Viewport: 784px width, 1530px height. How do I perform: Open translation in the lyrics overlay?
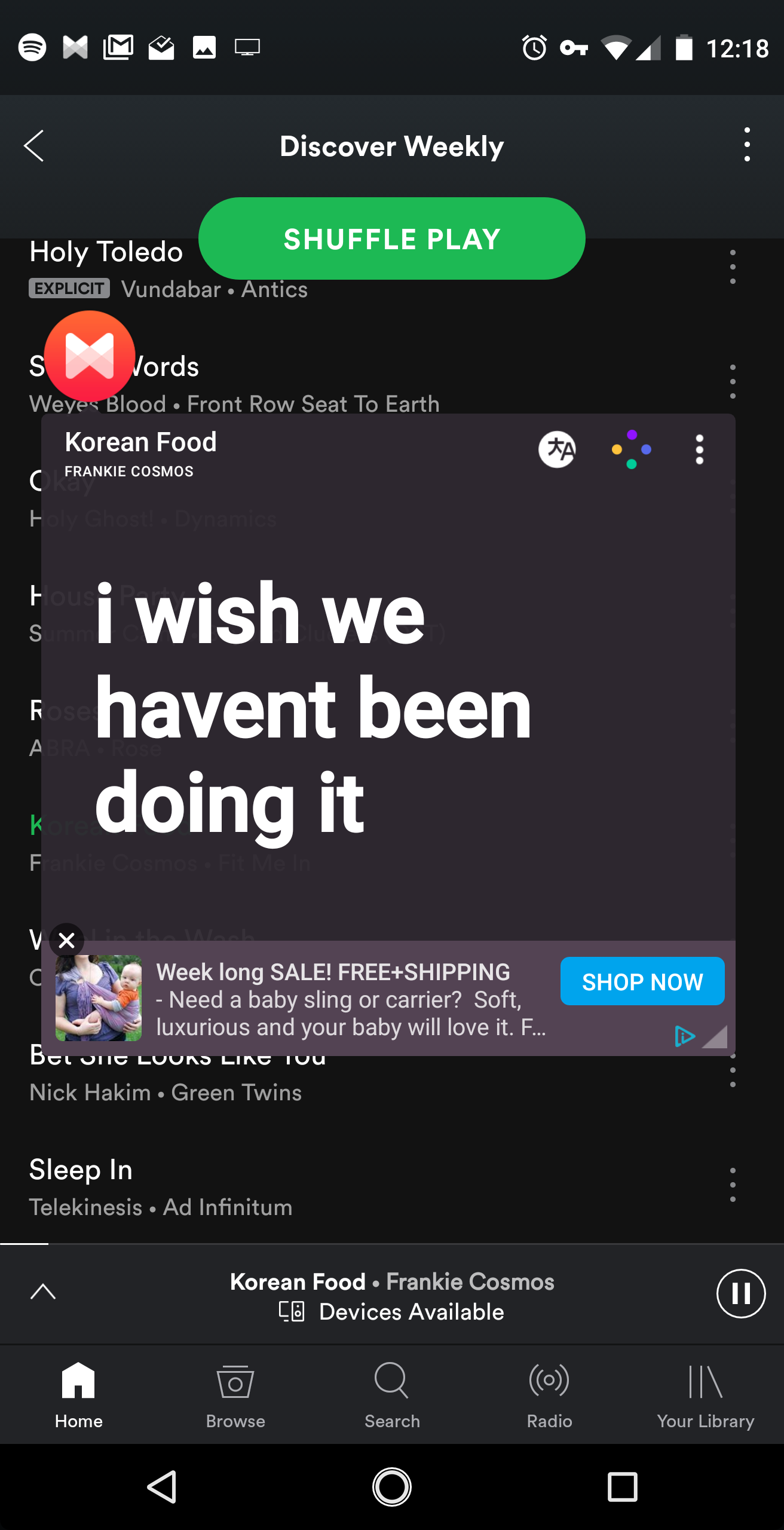click(x=557, y=449)
